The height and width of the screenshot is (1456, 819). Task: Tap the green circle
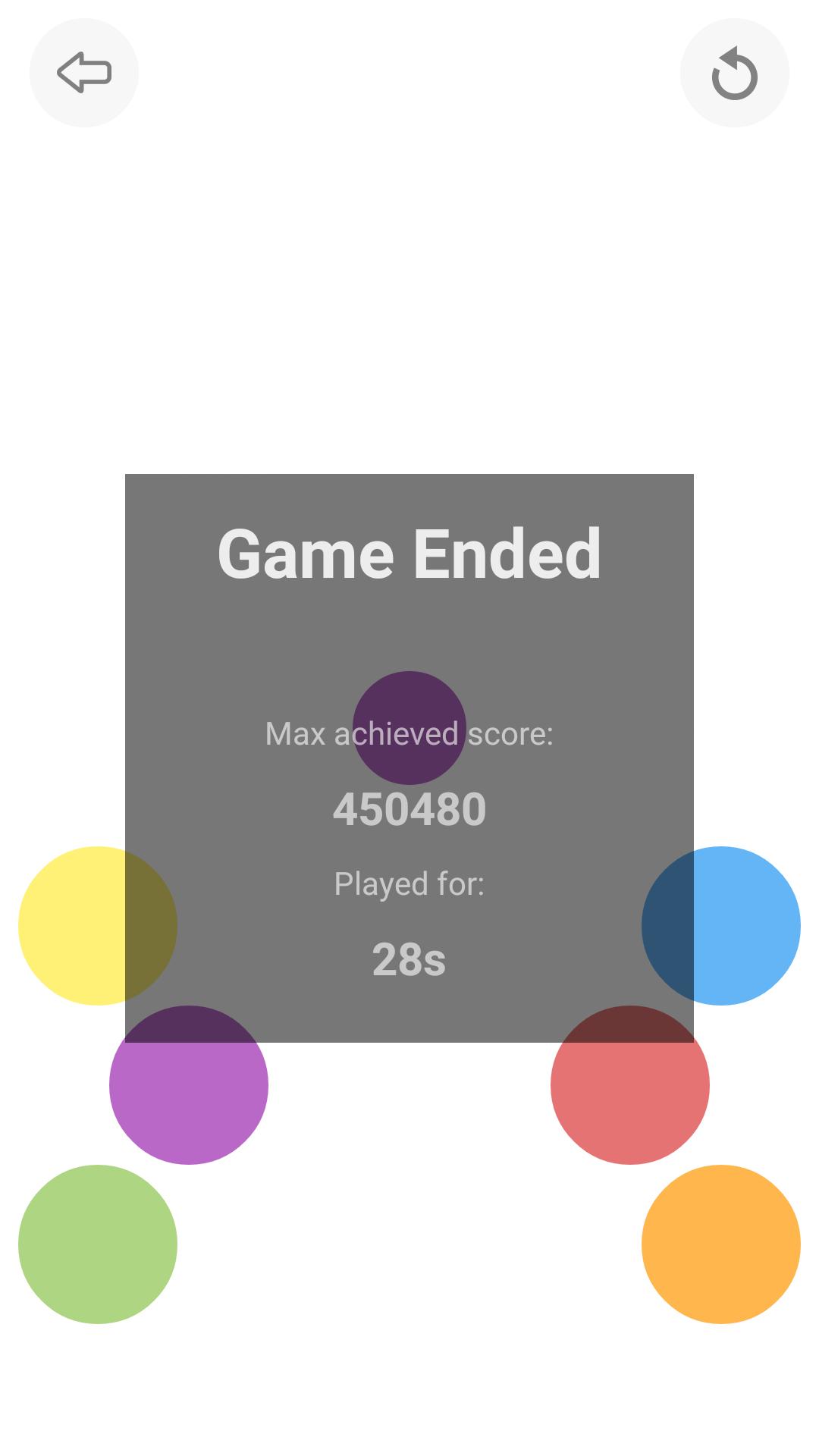coord(98,1244)
